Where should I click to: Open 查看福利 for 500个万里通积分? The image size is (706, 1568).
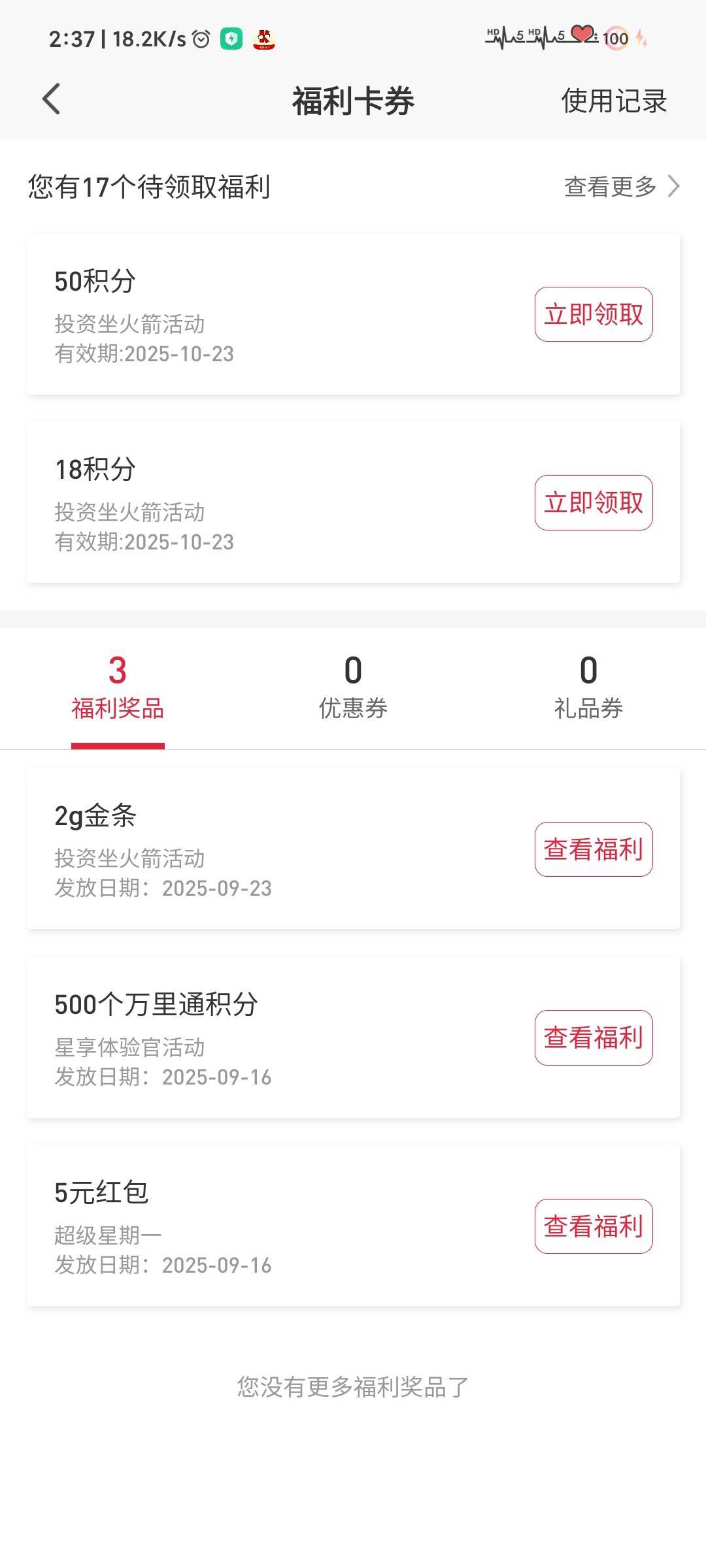pyautogui.click(x=594, y=1037)
